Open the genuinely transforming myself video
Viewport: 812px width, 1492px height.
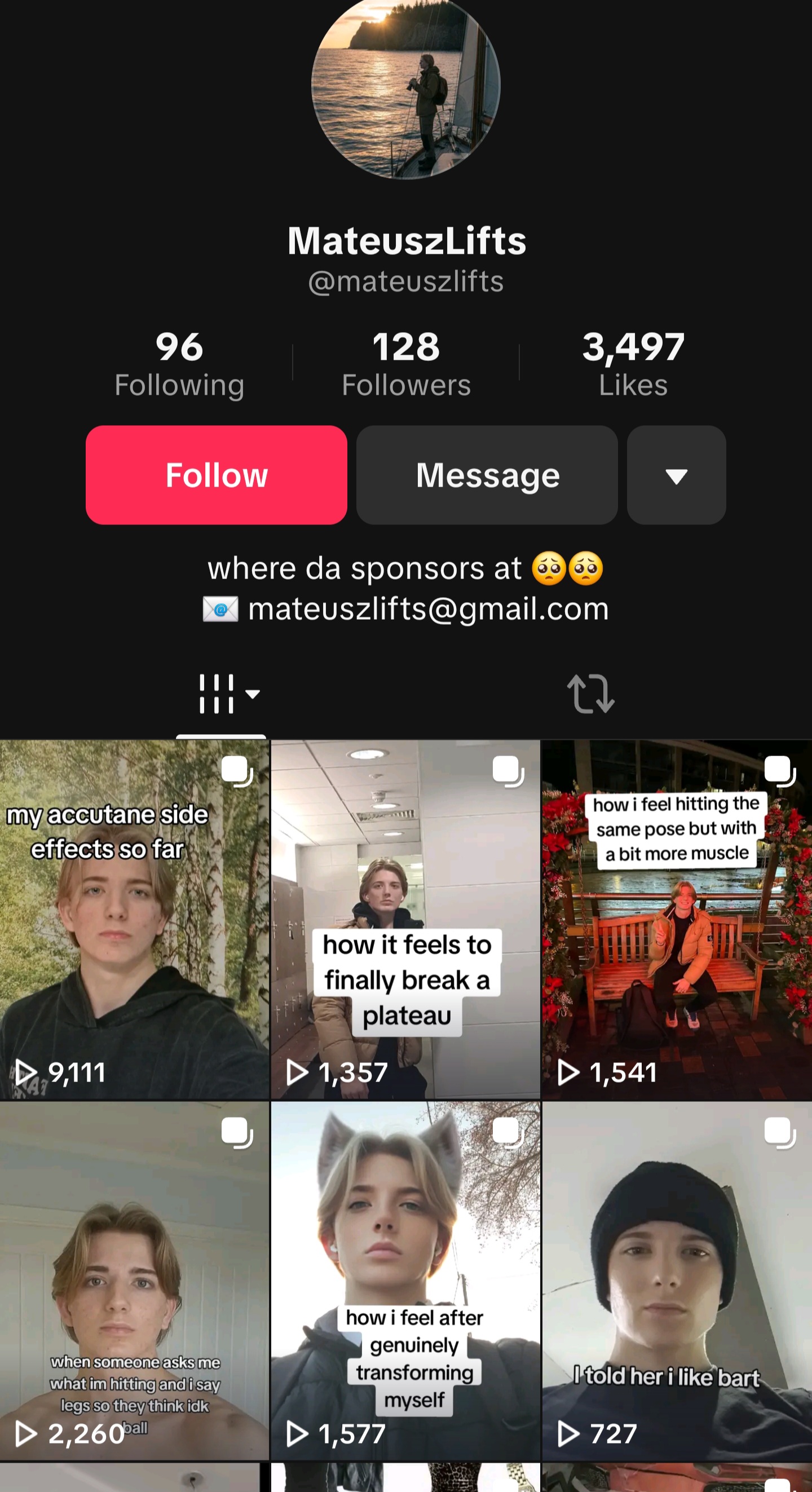tap(405, 1280)
